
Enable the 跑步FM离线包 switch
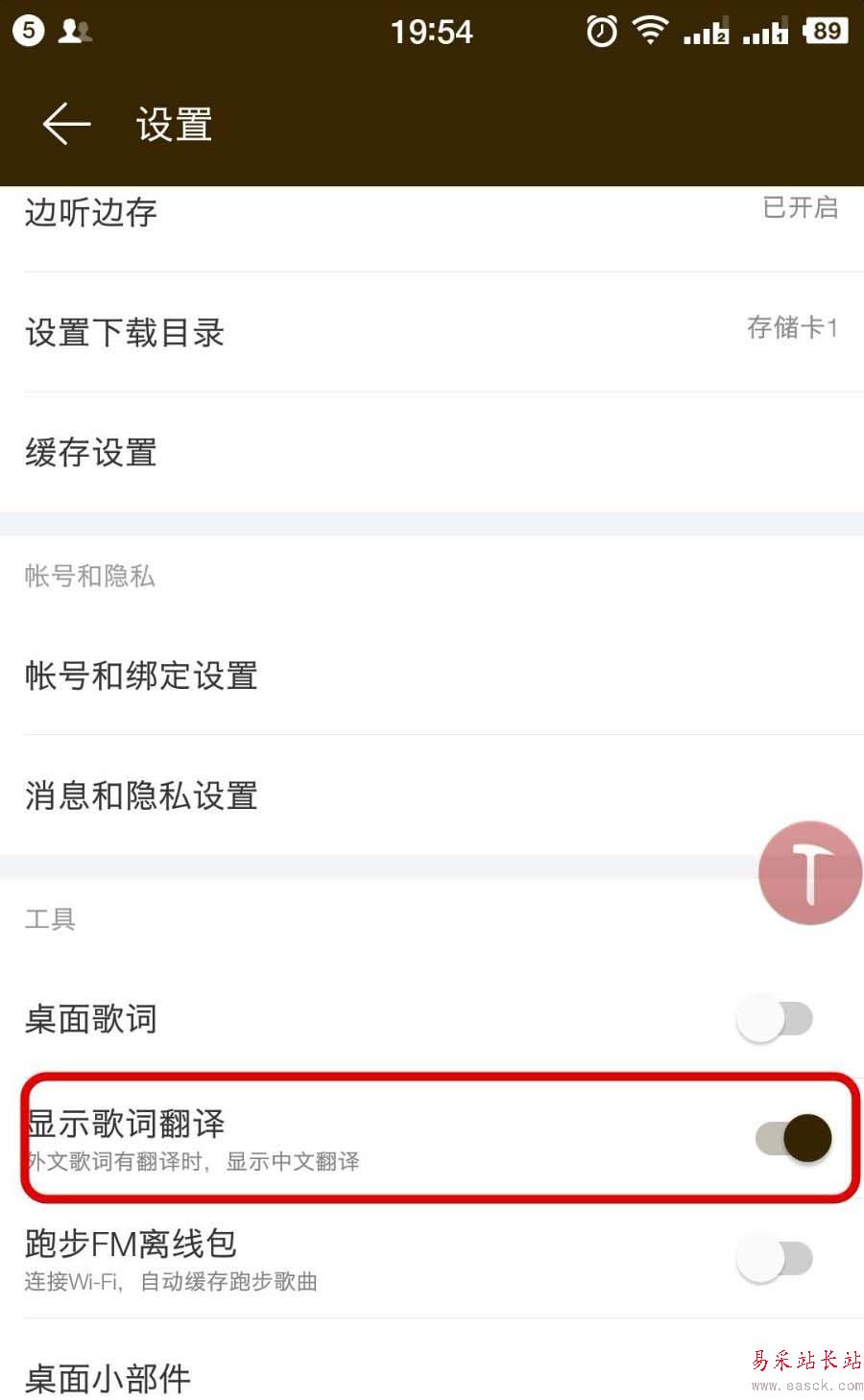click(x=775, y=1258)
